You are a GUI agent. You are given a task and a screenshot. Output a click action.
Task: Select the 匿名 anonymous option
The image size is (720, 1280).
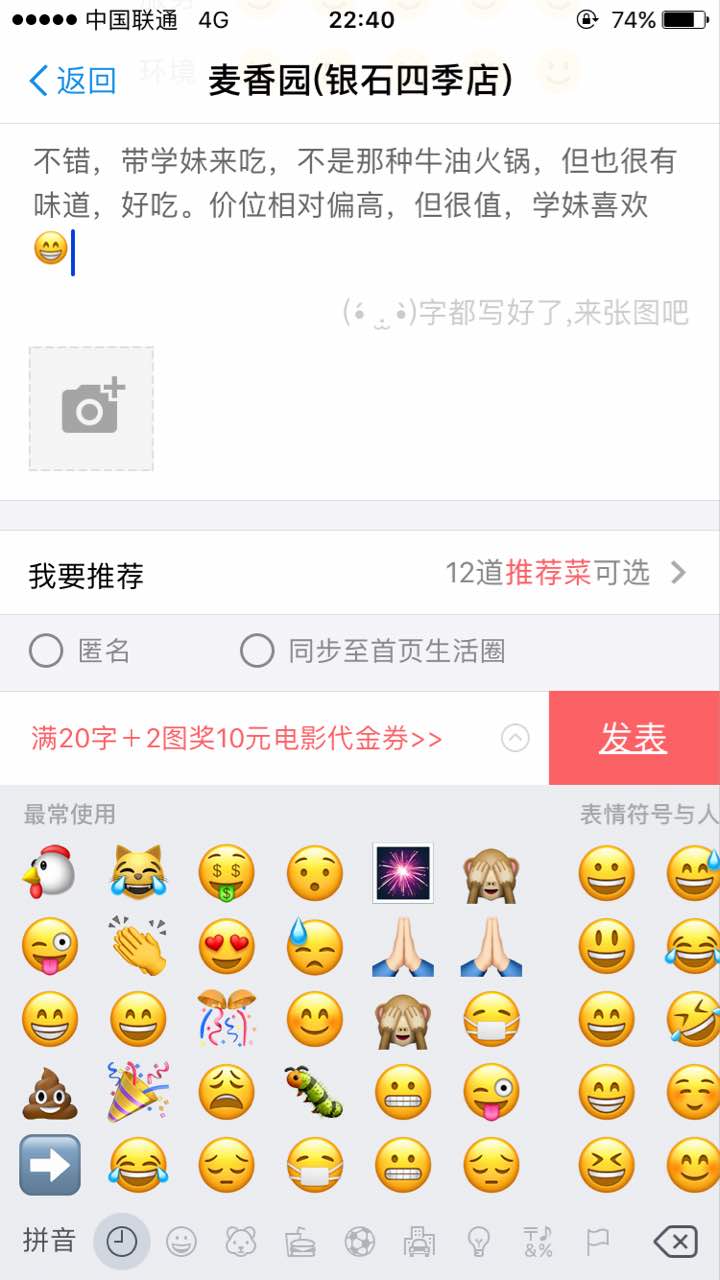pyautogui.click(x=46, y=651)
